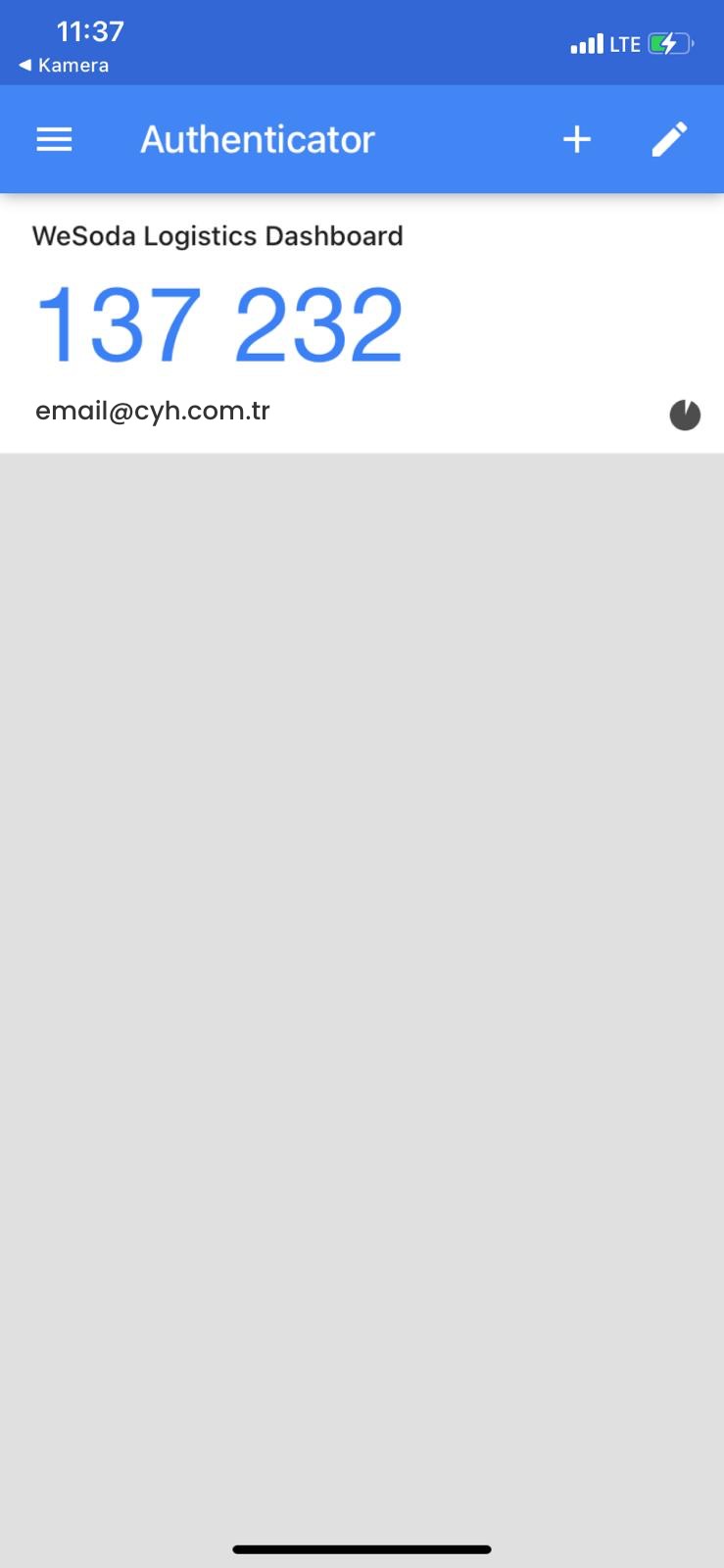Open the hamburger drawer menu

click(x=54, y=140)
